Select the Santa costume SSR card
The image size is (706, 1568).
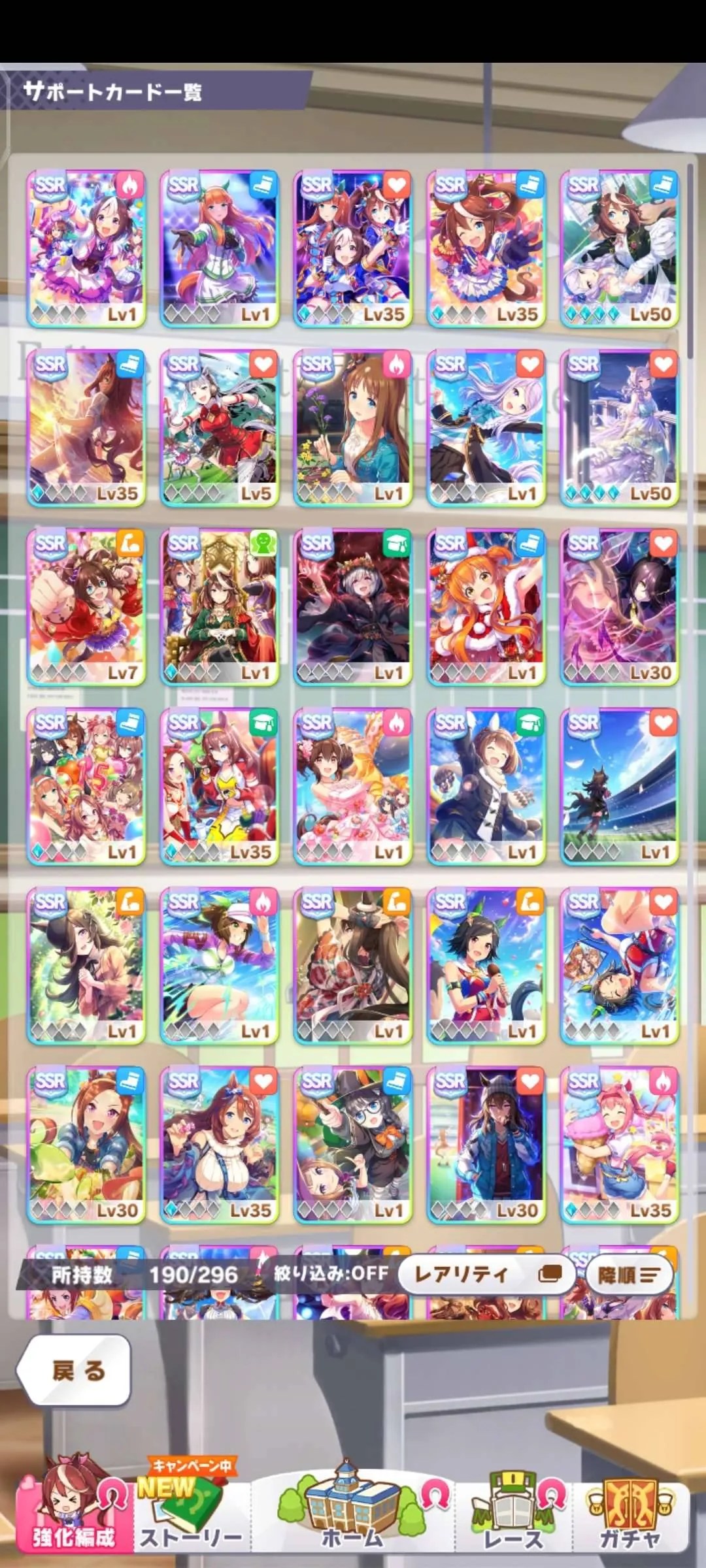tap(486, 607)
